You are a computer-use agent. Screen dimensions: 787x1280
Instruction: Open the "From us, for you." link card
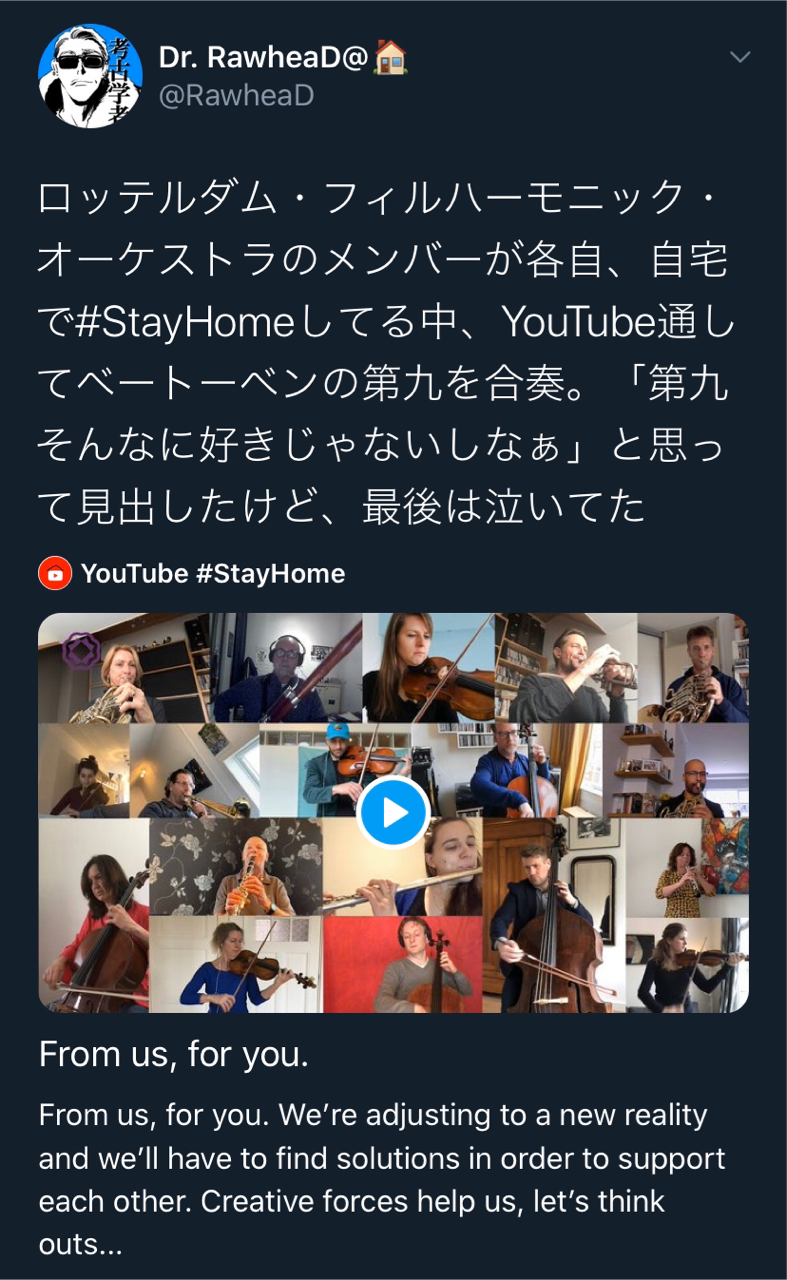(x=174, y=1054)
